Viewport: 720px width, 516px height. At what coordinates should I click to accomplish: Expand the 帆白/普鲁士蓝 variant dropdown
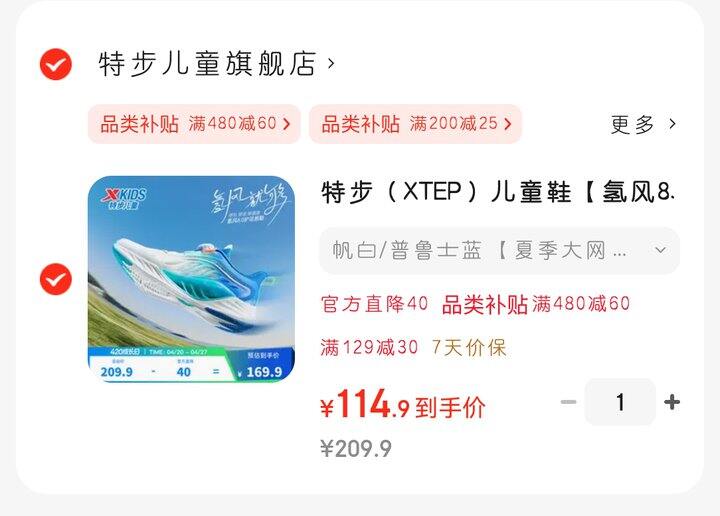pyautogui.click(x=499, y=250)
